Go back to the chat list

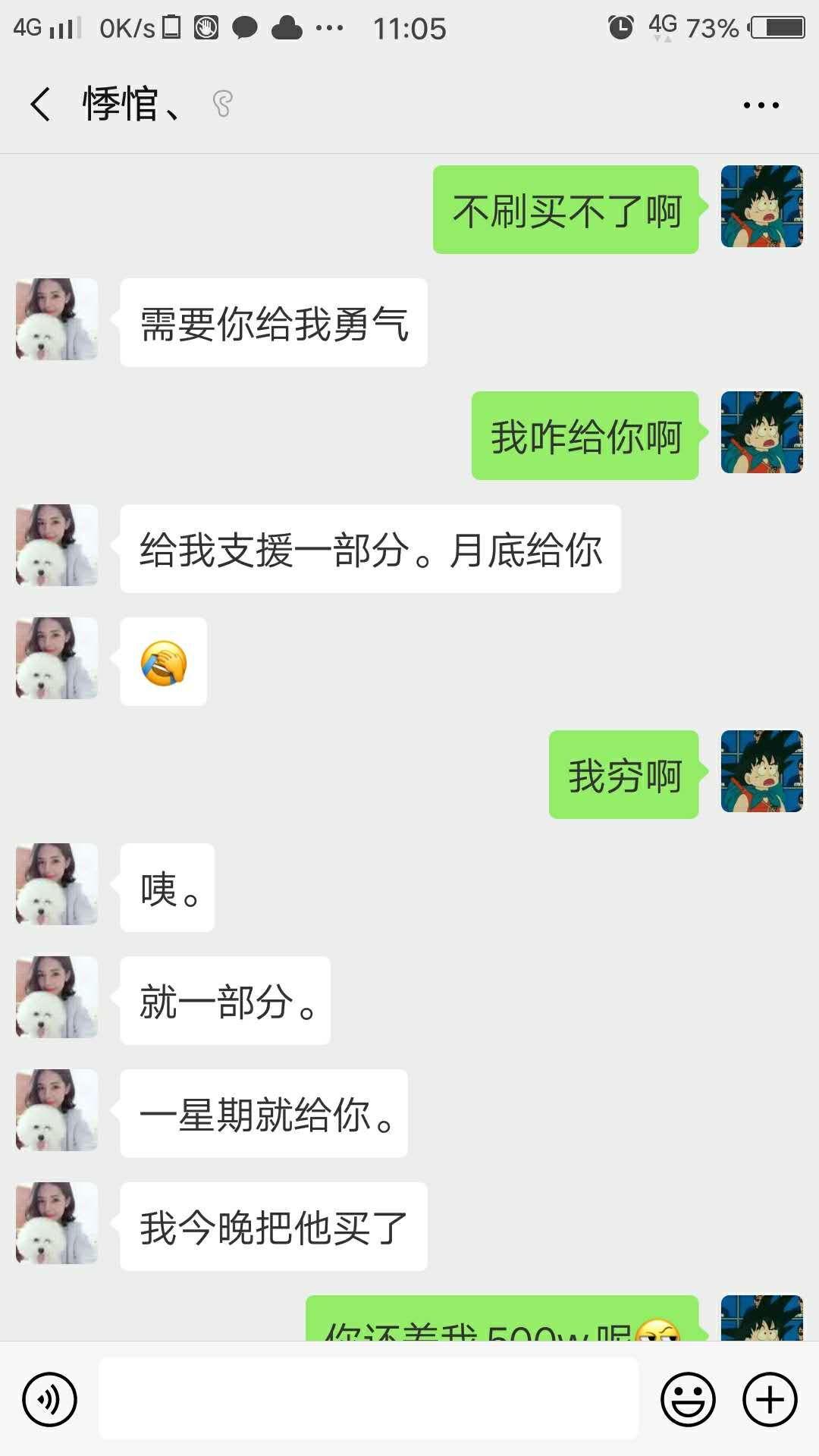click(41, 104)
